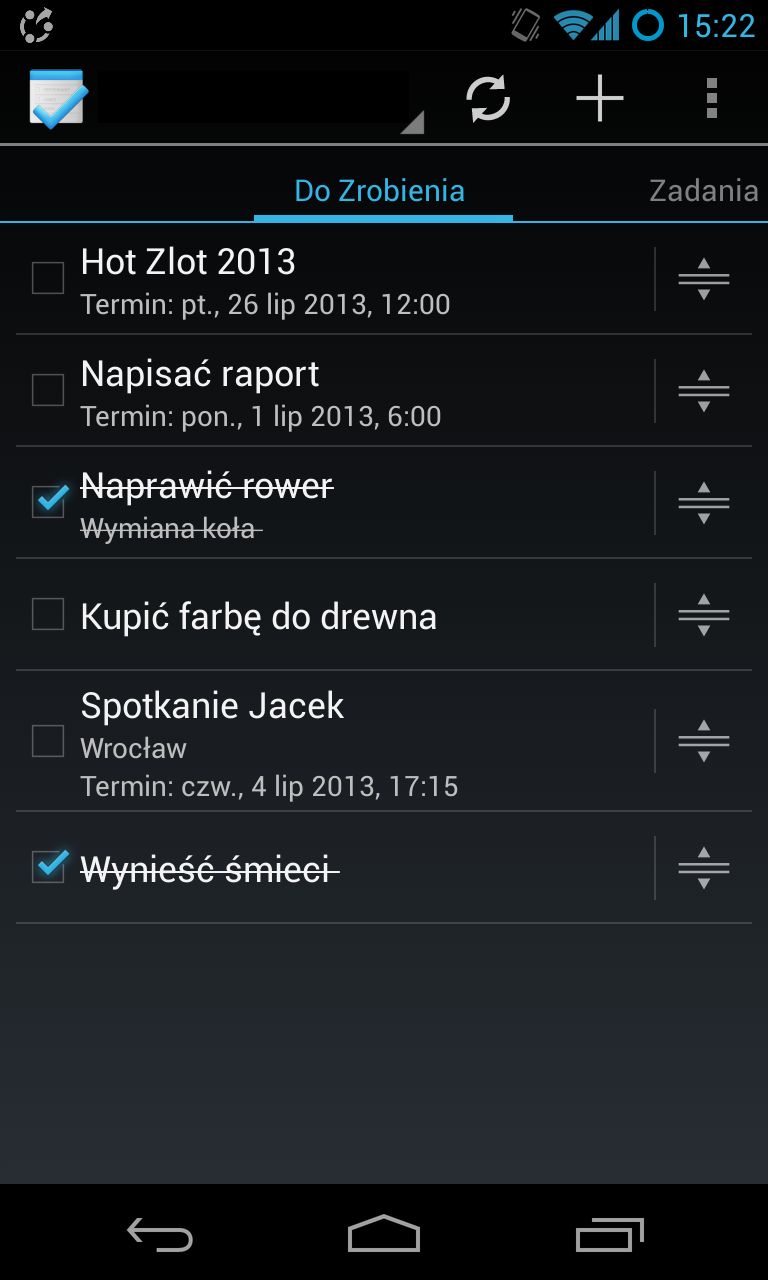
Task: Check off Hot Zlot 2013
Action: 48,278
